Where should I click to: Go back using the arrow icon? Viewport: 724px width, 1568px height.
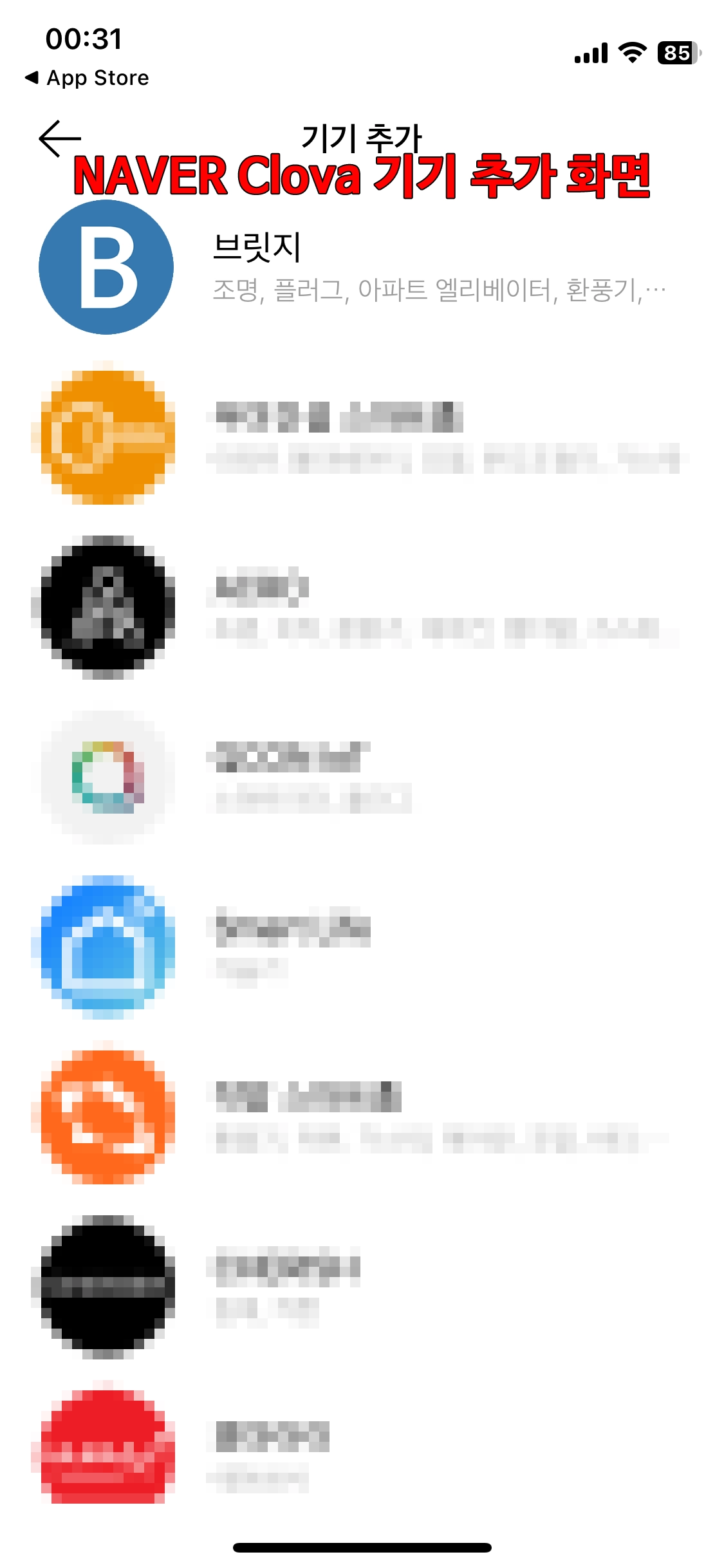pos(59,138)
